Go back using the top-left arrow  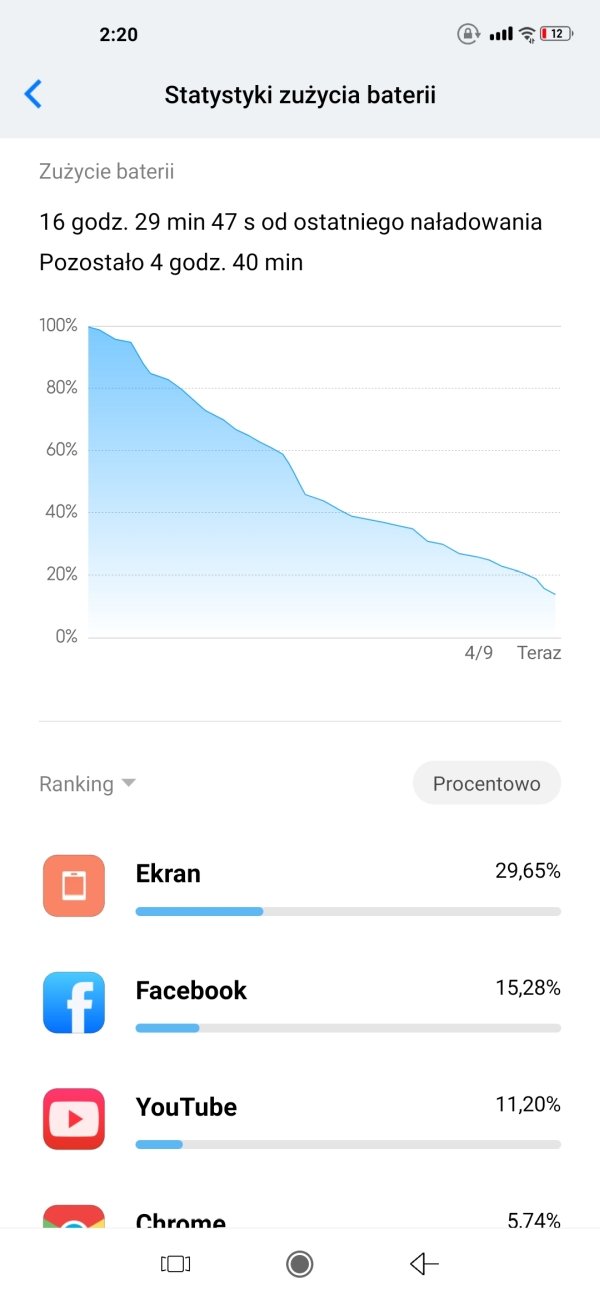click(x=33, y=95)
